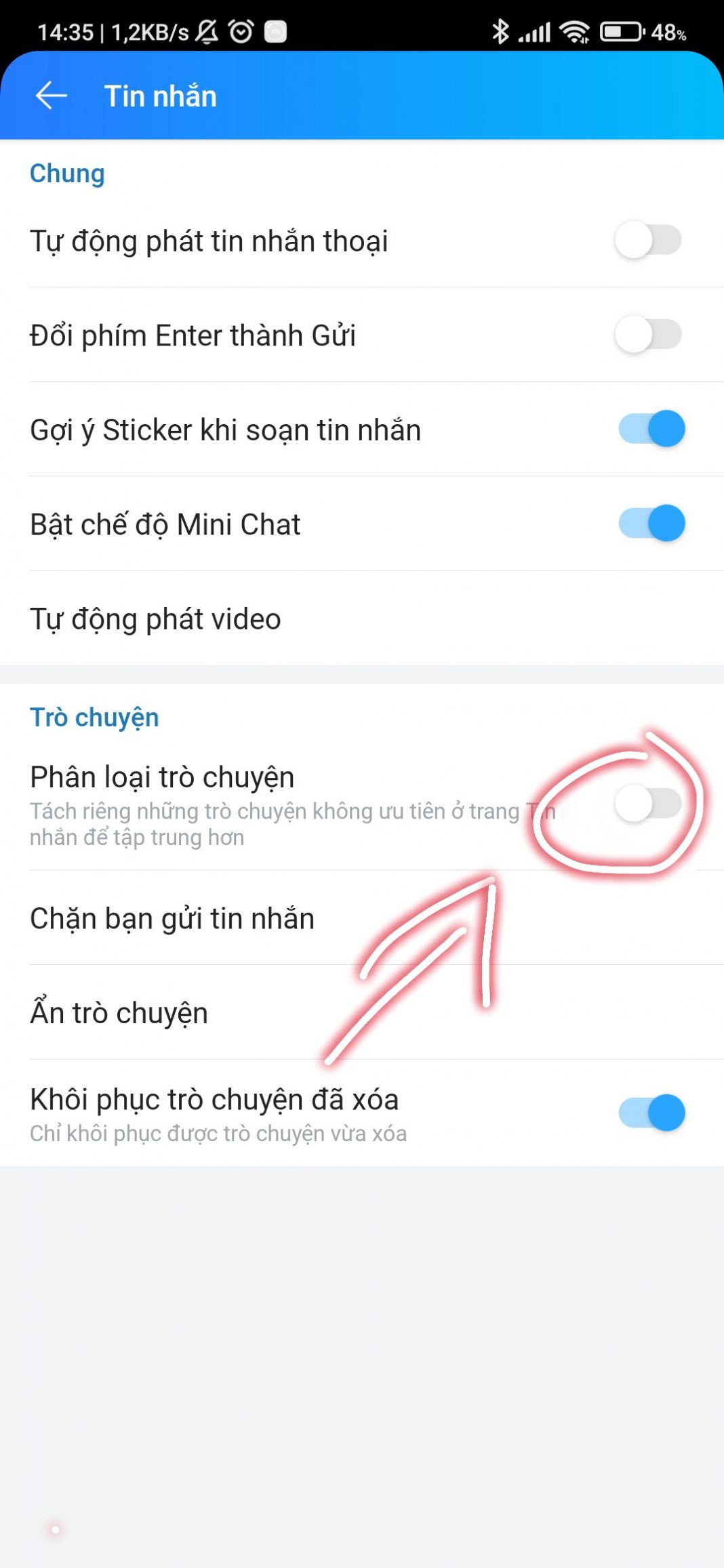This screenshot has width=724, height=1568.
Task: Toggle Khôi phục trò chuyện đã xóa
Action: [x=651, y=1113]
